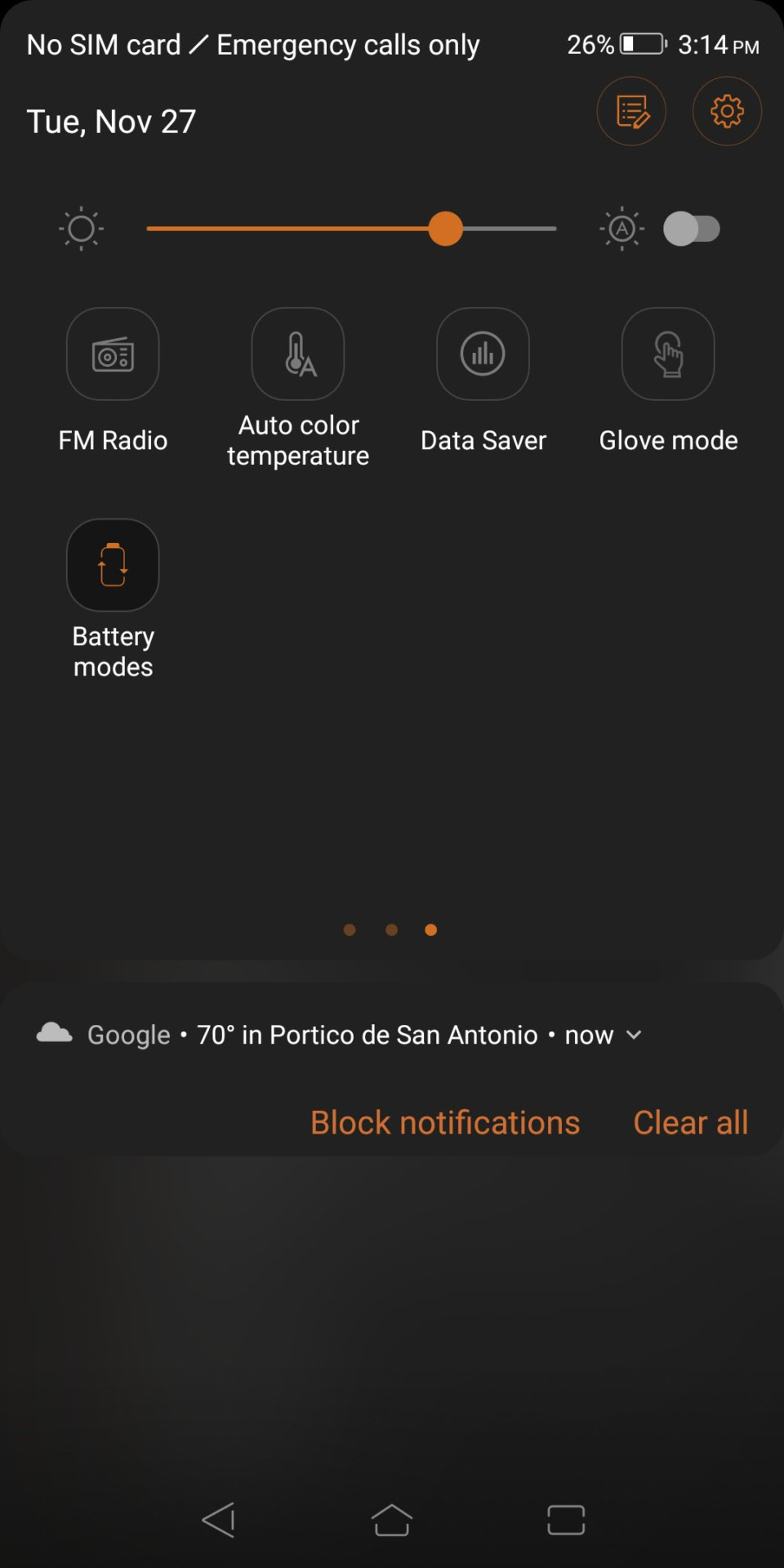
Task: Go to the first quick settings page dot
Action: (350, 929)
